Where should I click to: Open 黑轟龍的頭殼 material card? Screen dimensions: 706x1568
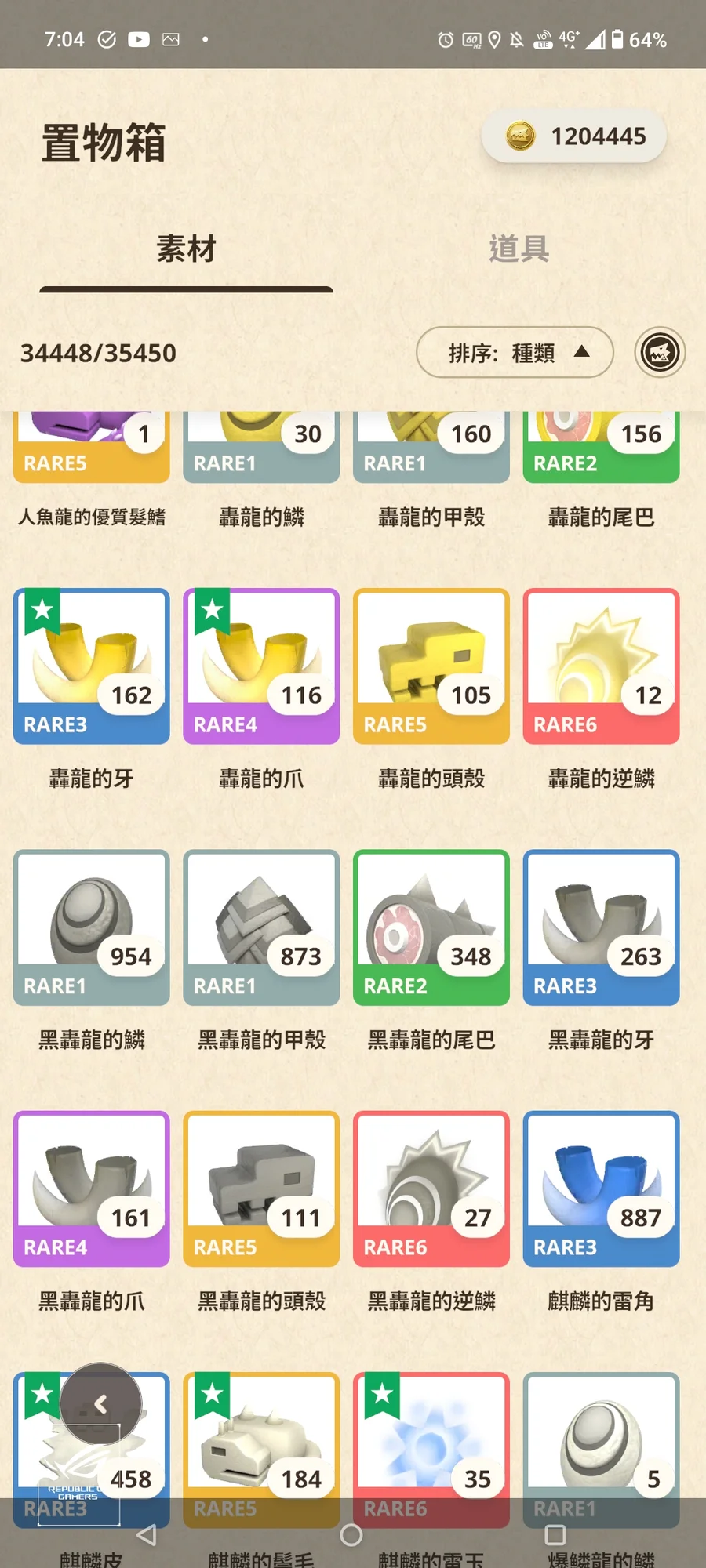pyautogui.click(x=261, y=1189)
